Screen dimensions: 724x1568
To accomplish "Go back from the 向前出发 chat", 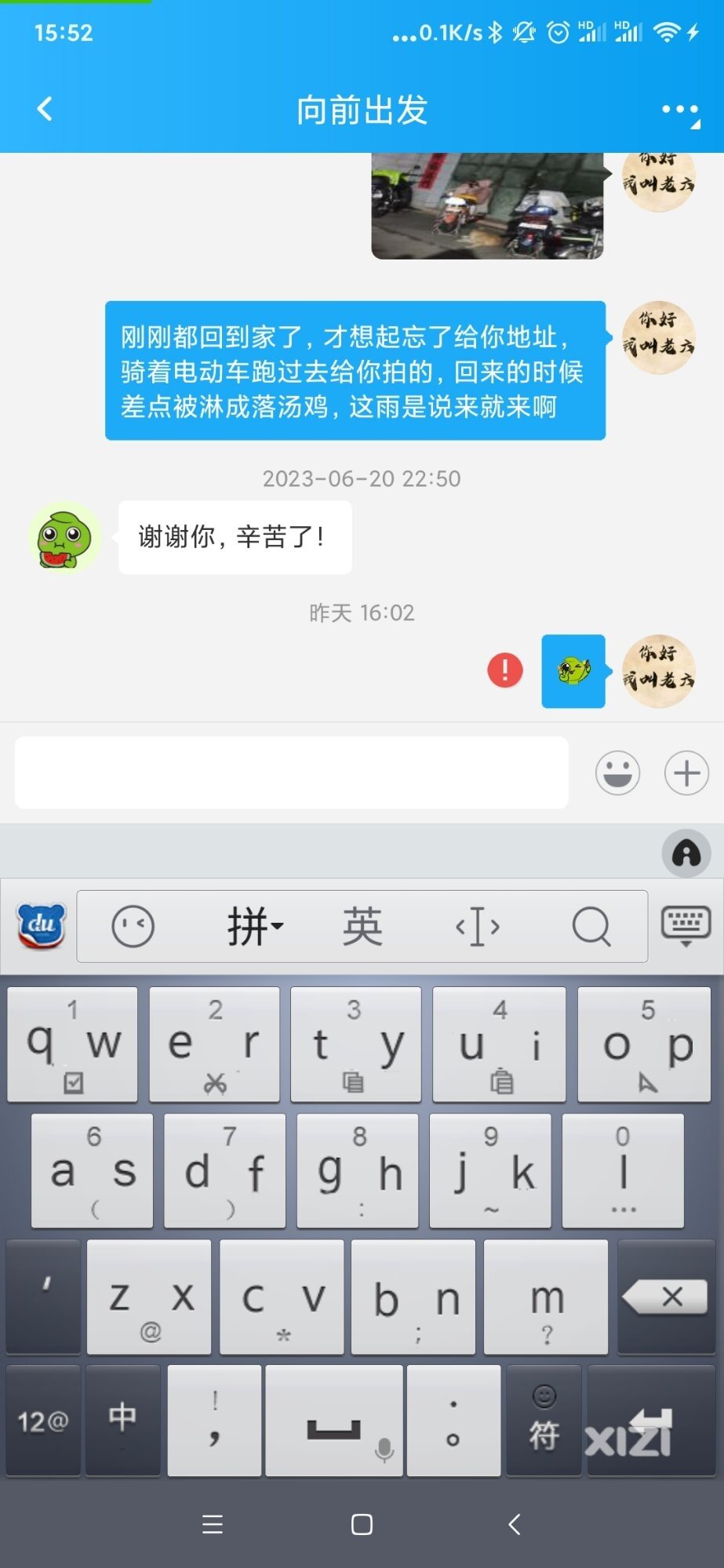I will point(45,109).
